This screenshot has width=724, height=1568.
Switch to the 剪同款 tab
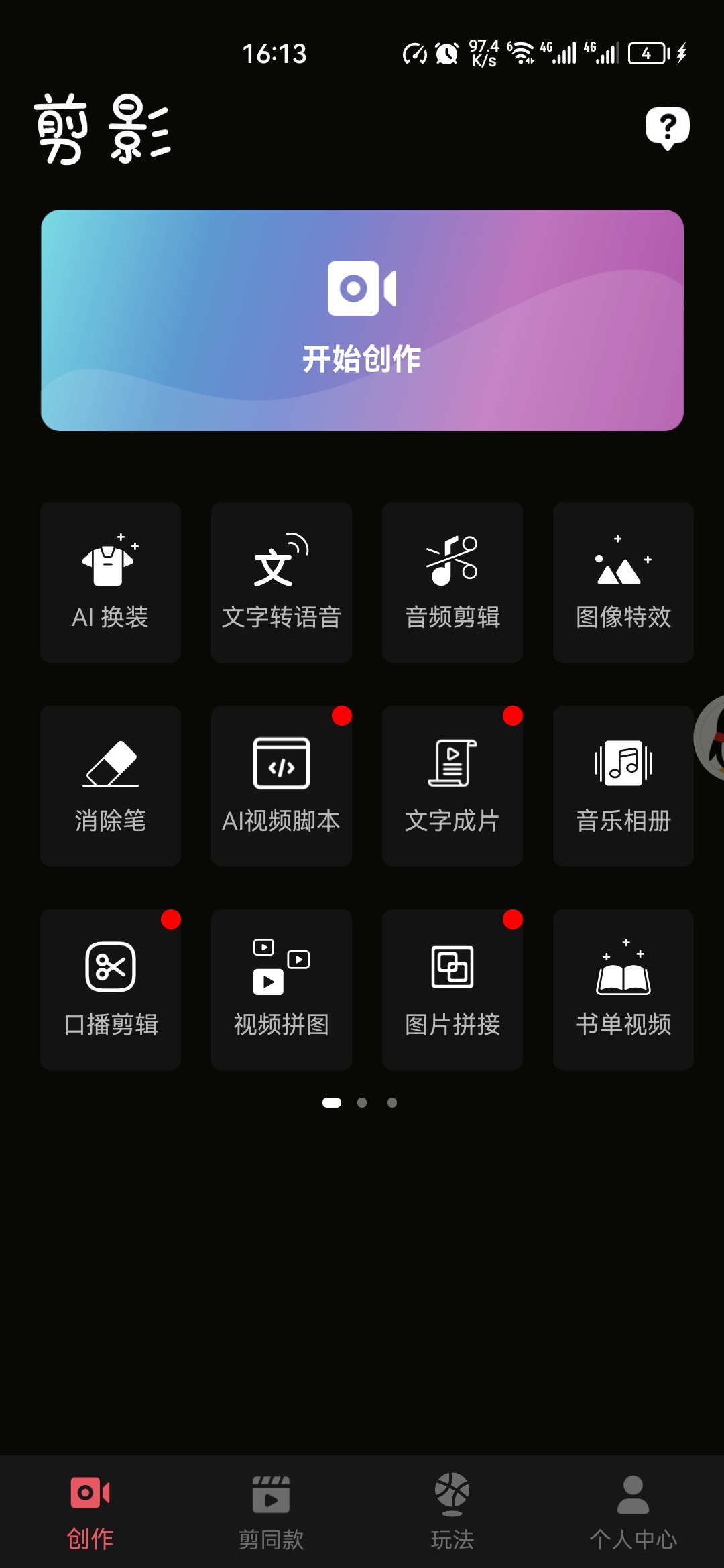pos(271,1512)
